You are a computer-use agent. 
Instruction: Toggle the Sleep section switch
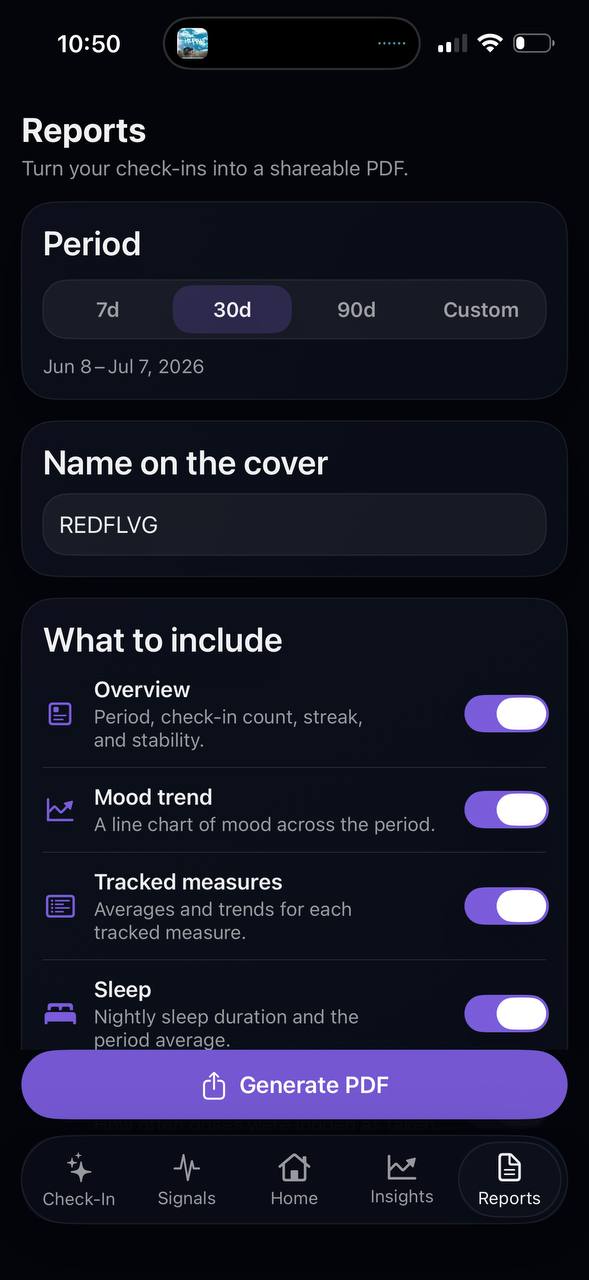(506, 1013)
